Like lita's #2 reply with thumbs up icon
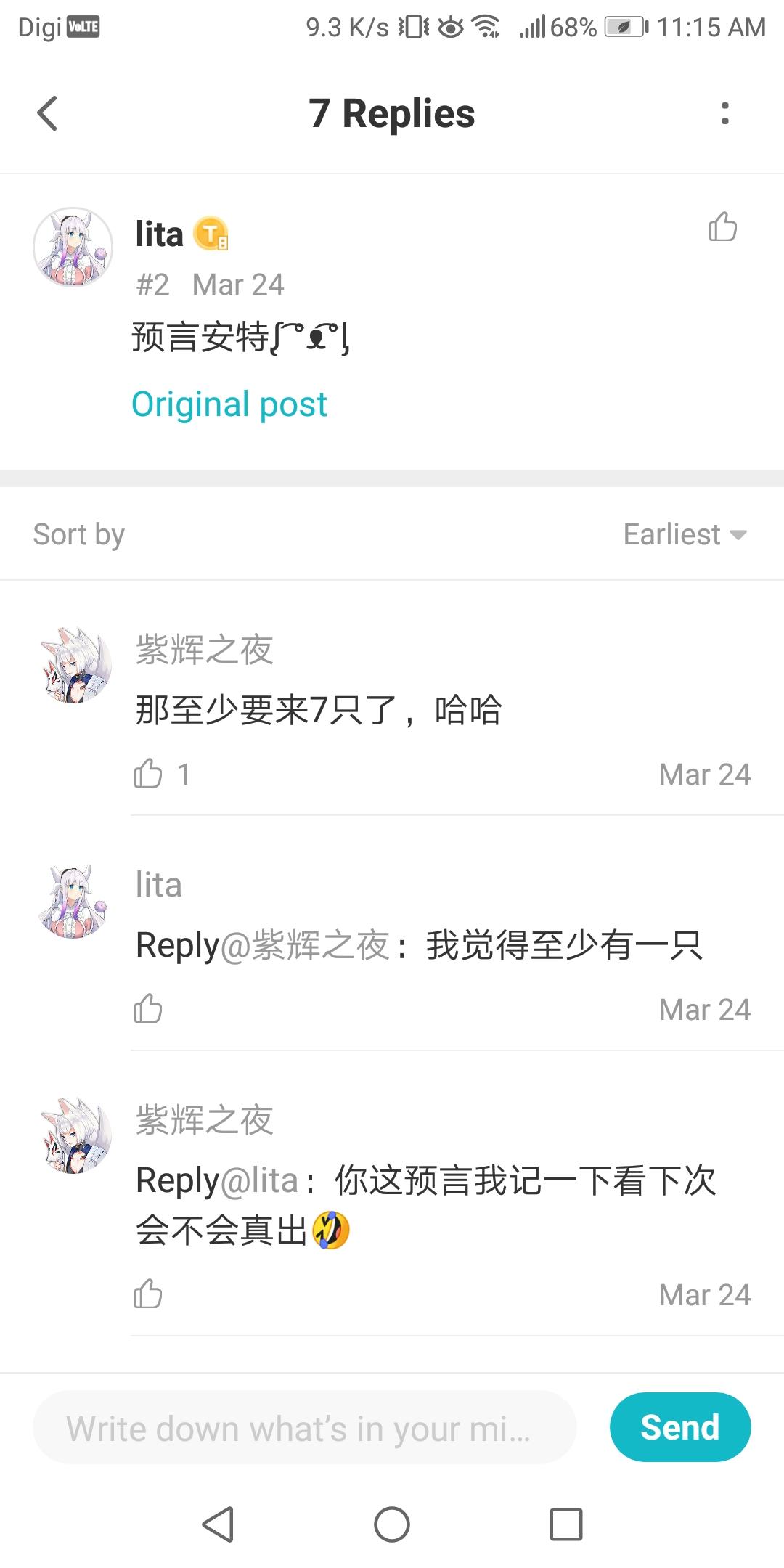Screen dimensions: 784x1568 pos(724,227)
